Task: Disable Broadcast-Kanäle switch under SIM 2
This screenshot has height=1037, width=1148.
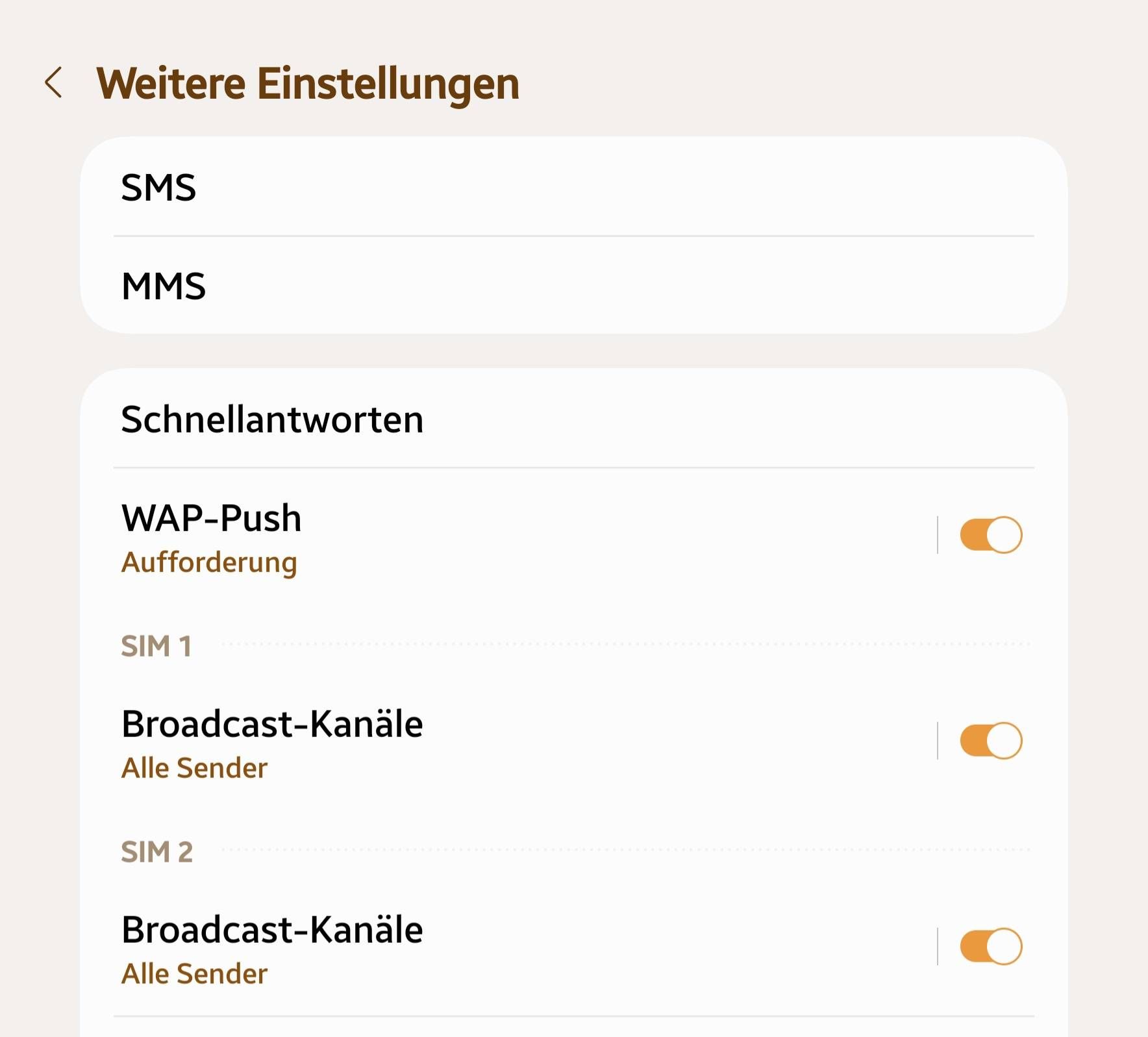Action: click(x=990, y=946)
